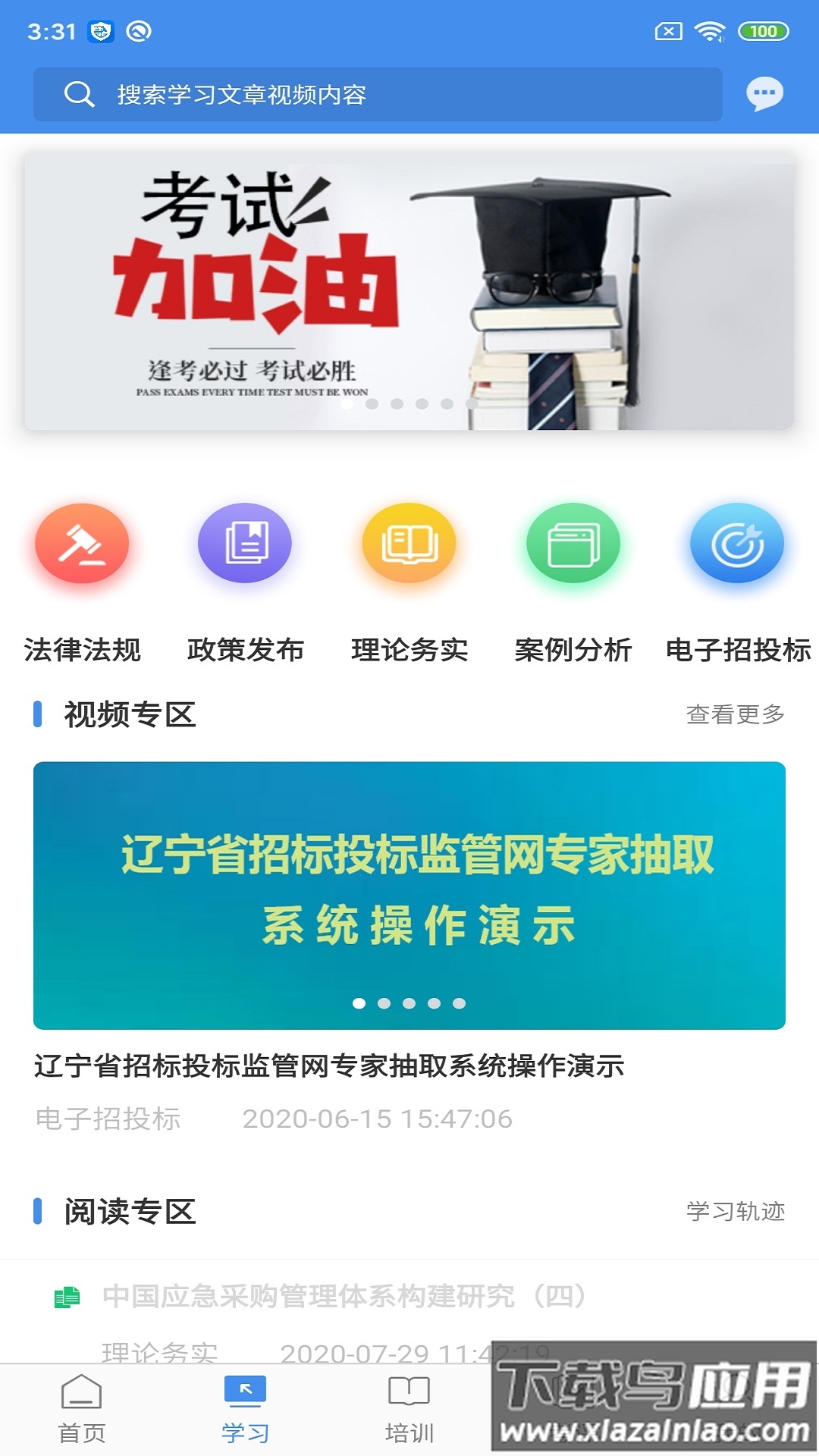Open the 案例分析 case analysis icon
The width and height of the screenshot is (819, 1456).
[x=573, y=544]
